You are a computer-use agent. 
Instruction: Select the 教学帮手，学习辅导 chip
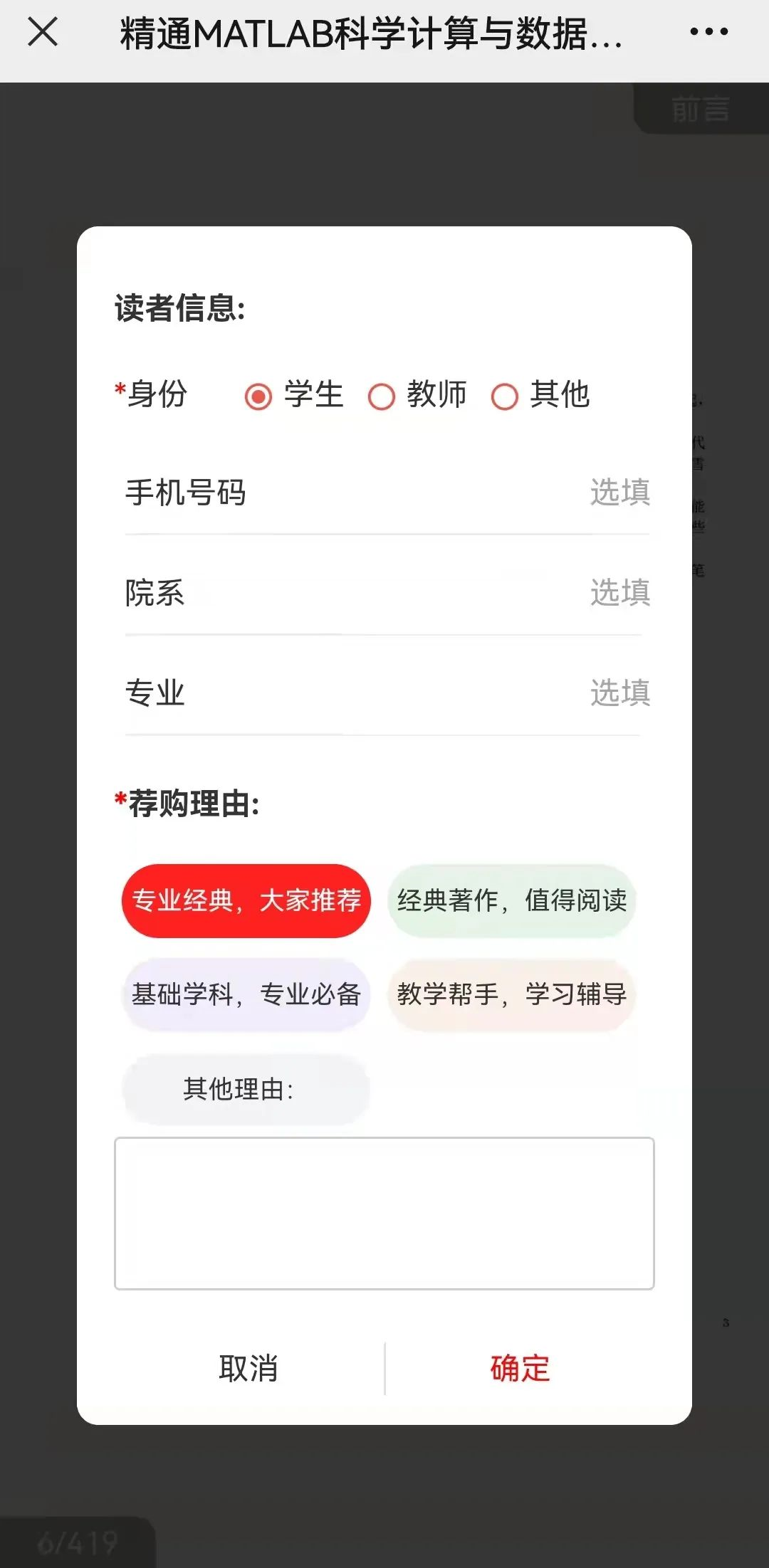(x=512, y=994)
